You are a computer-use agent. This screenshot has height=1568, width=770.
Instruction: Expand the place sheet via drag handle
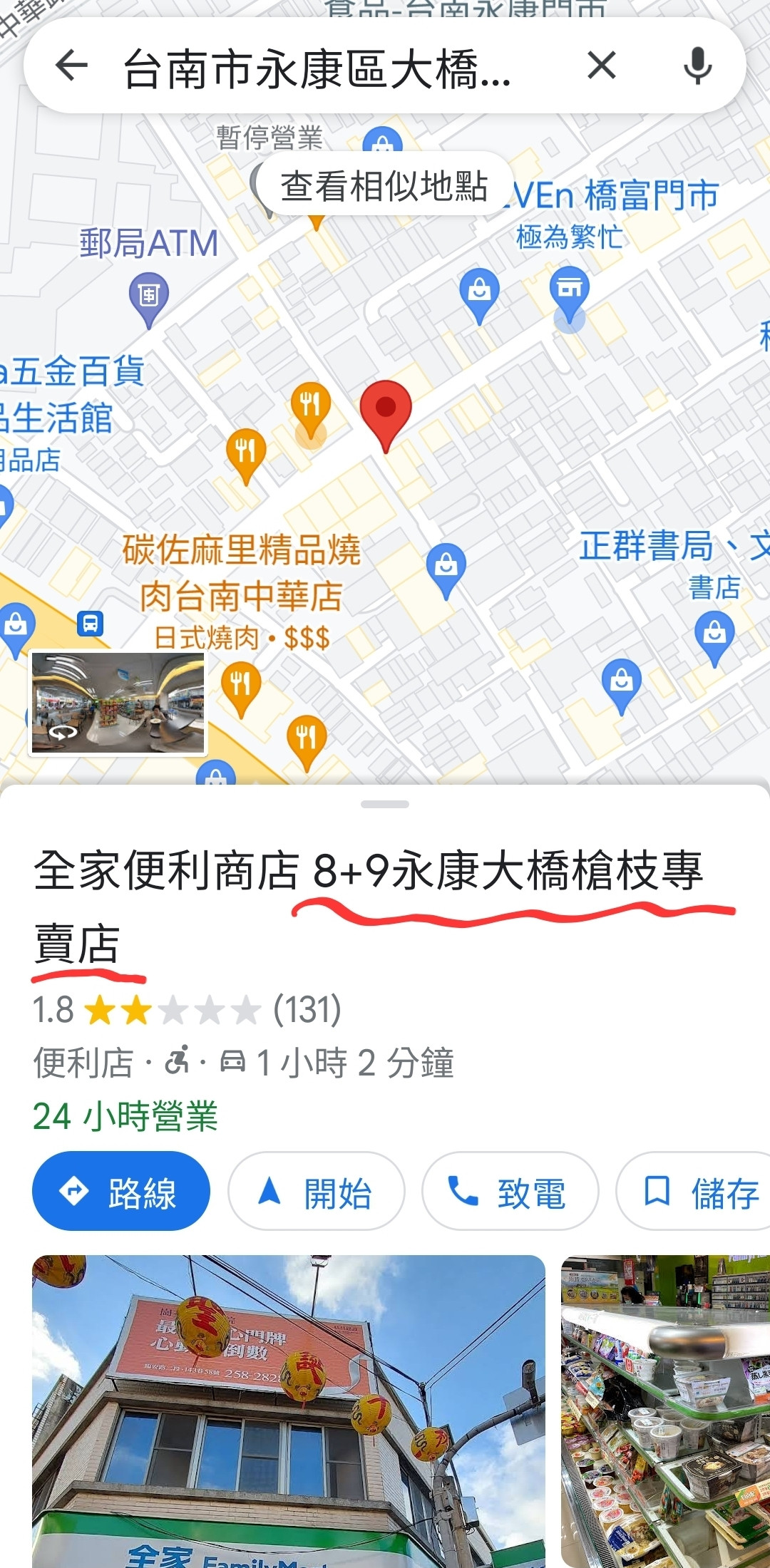point(385,805)
